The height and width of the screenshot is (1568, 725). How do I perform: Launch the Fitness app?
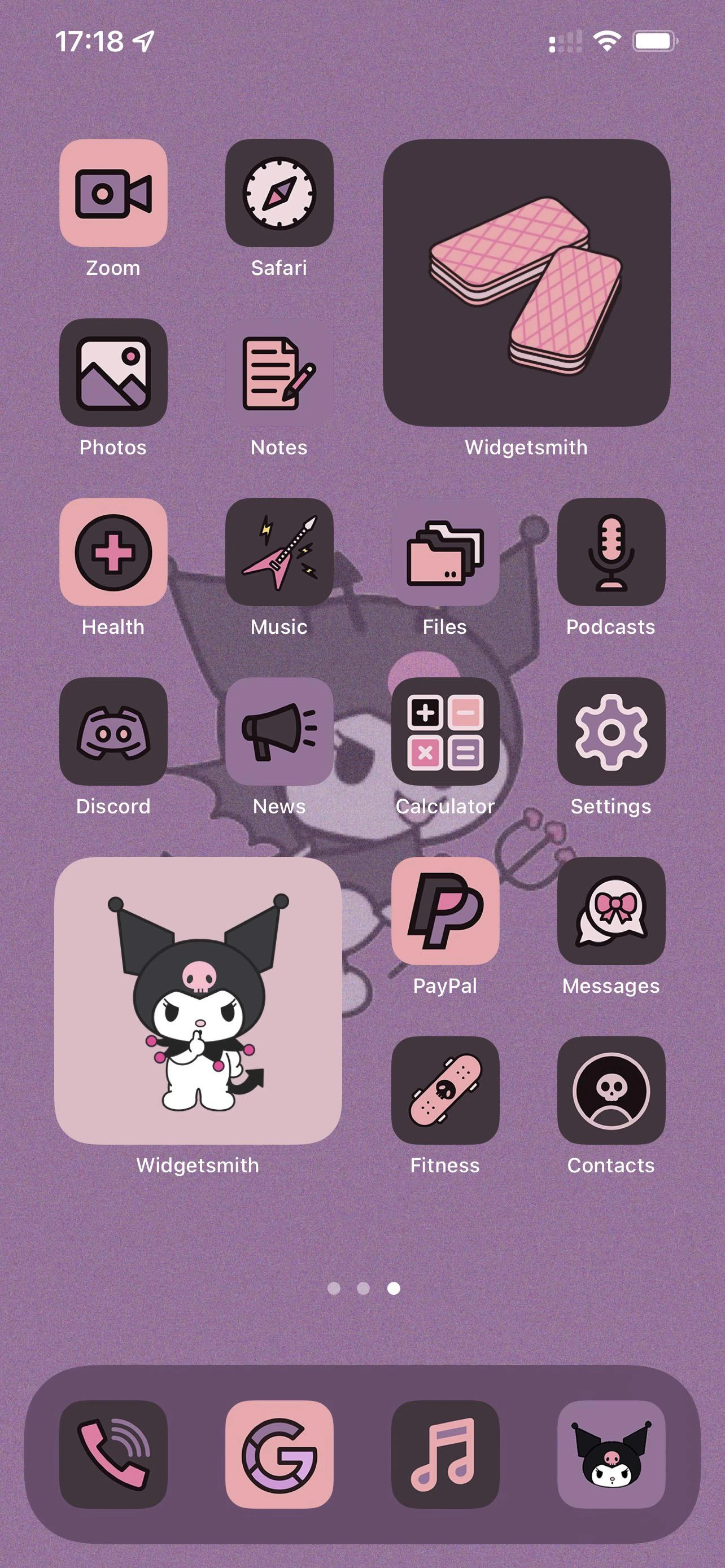click(445, 1091)
